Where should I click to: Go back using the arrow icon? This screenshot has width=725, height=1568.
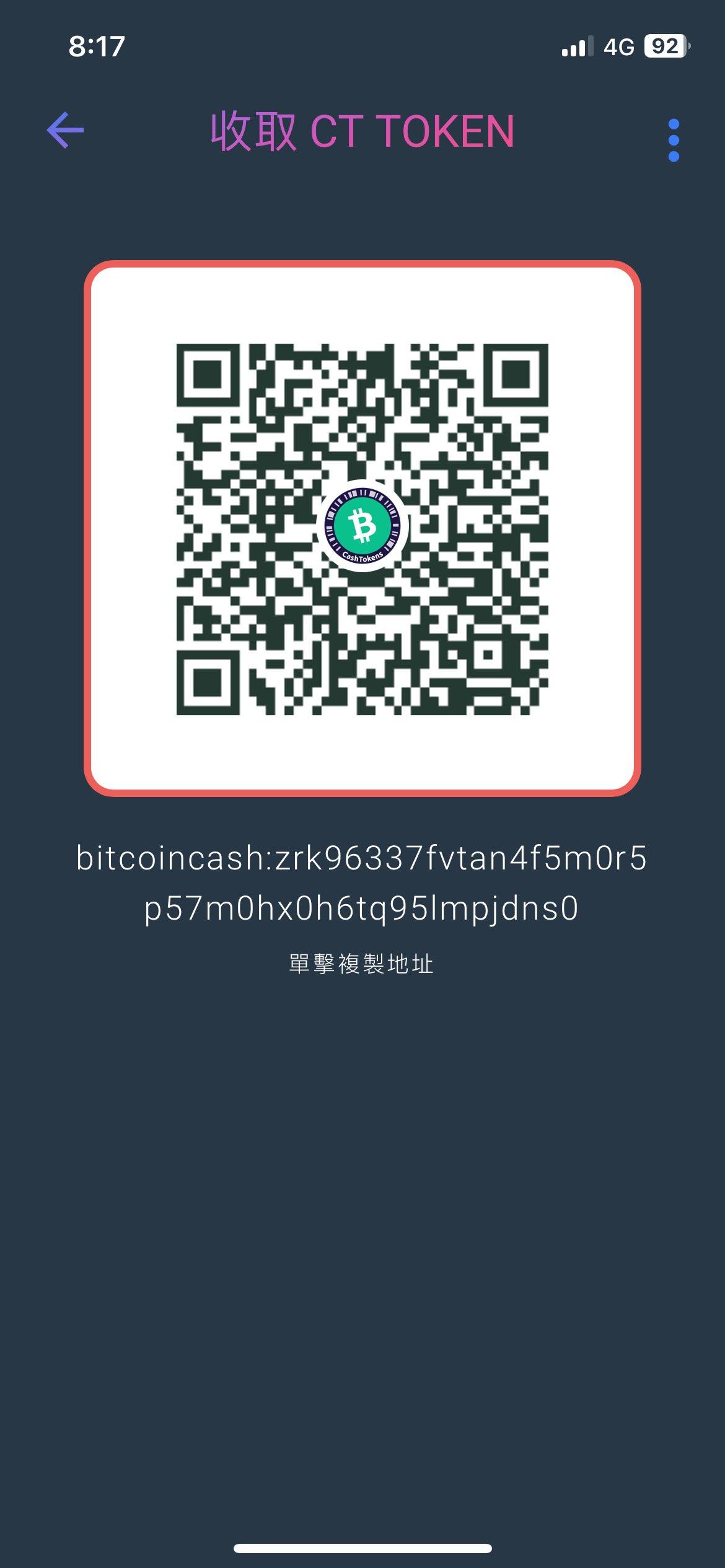click(65, 130)
